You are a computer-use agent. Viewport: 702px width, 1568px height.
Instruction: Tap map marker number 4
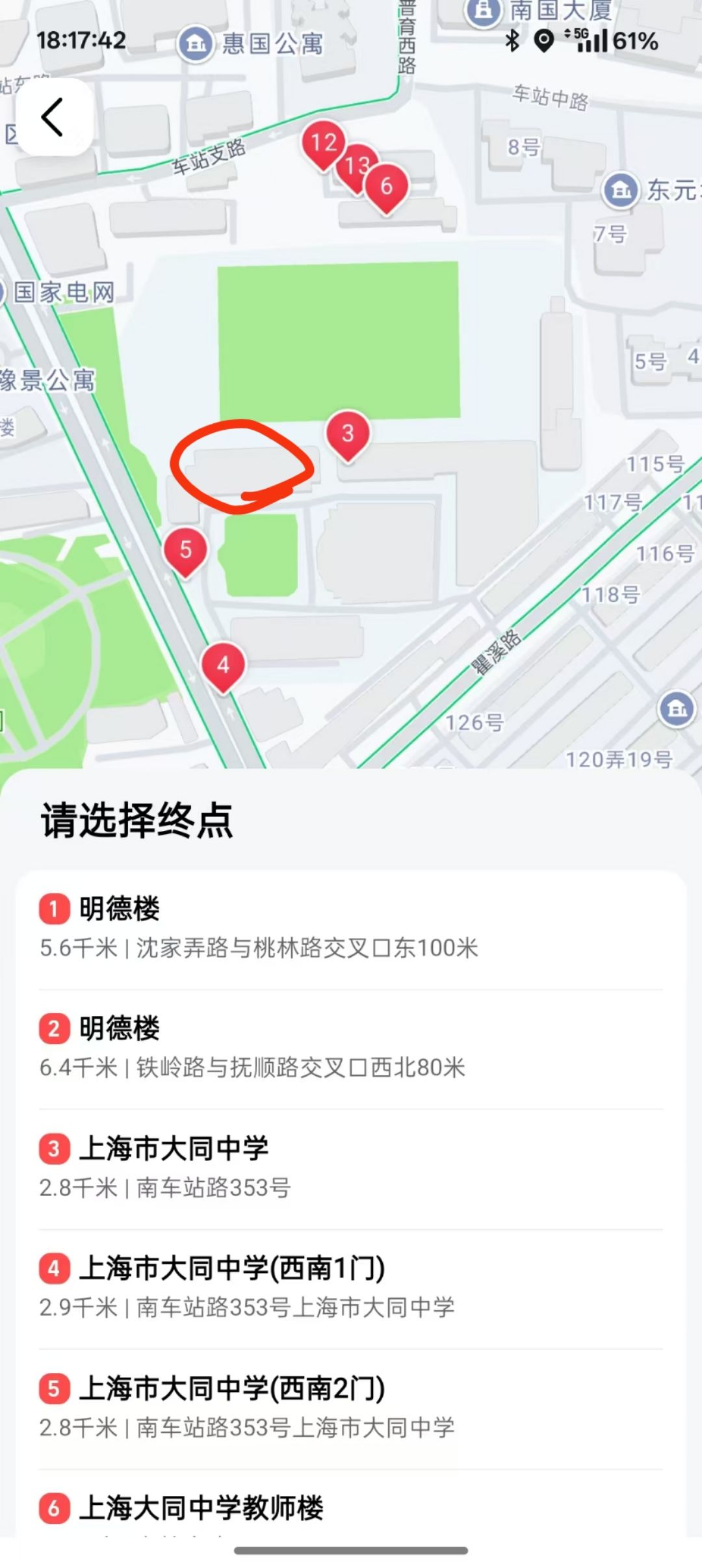(223, 665)
